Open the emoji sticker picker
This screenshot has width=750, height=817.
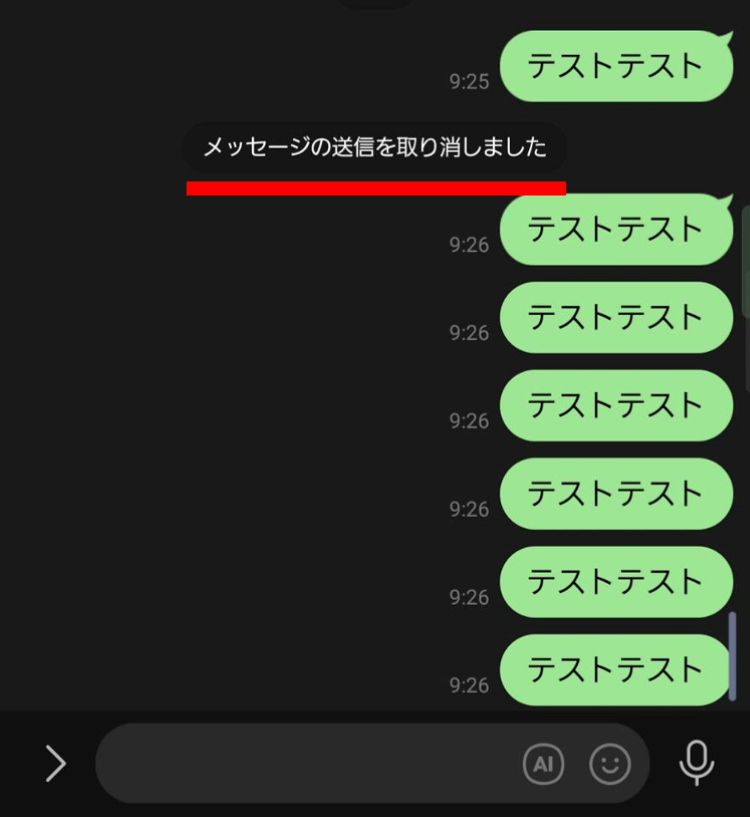pos(610,765)
